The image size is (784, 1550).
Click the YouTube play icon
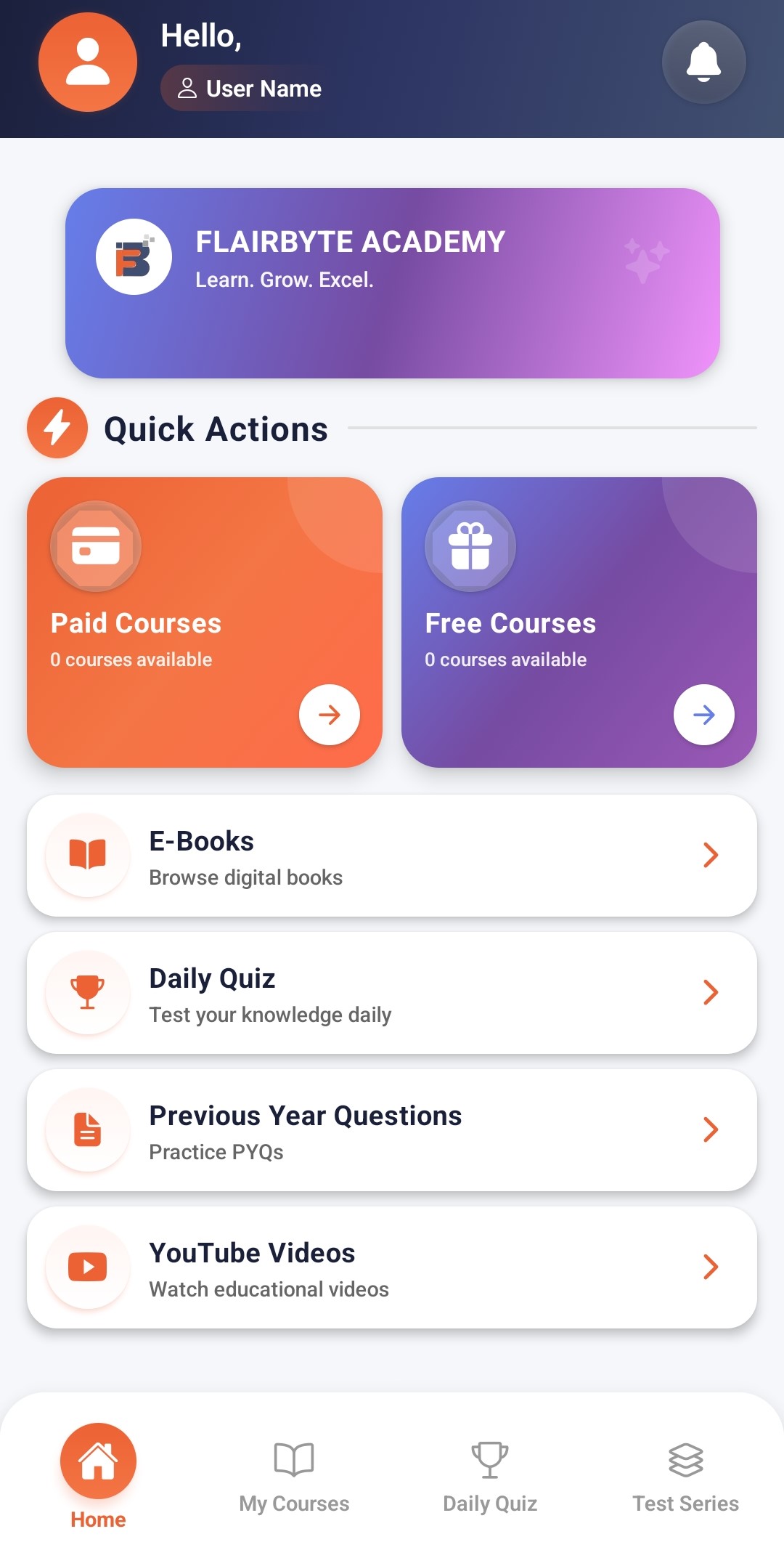(x=86, y=1267)
